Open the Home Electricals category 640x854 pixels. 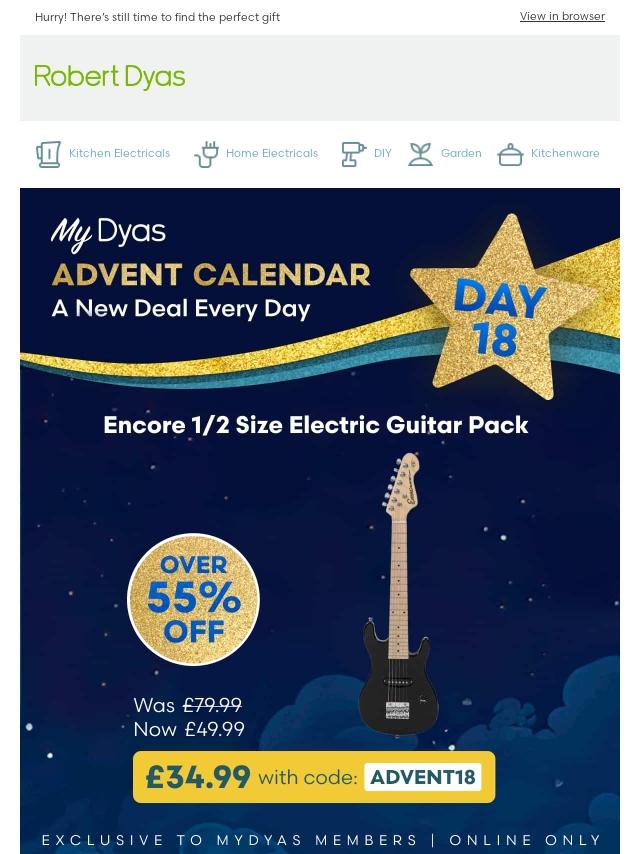tap(257, 154)
